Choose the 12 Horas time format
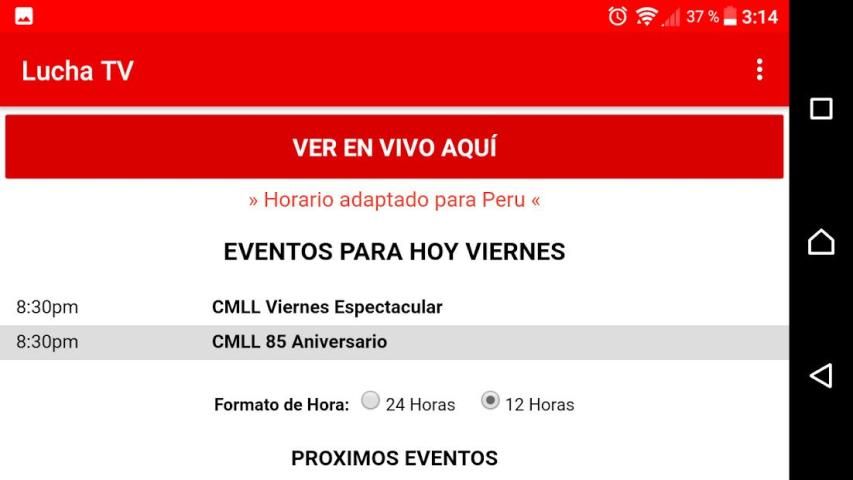853x480 pixels. coord(490,401)
